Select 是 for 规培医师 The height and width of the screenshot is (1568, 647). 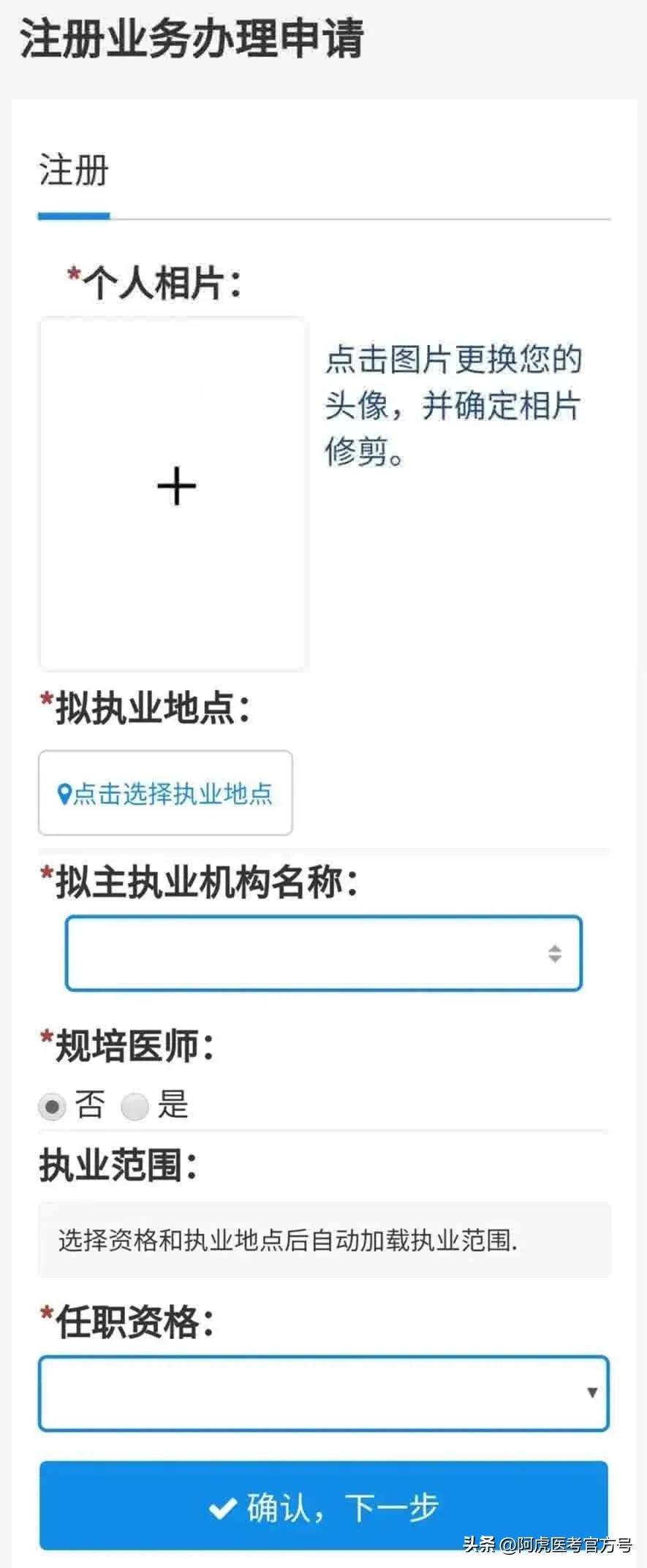pyautogui.click(x=135, y=1106)
